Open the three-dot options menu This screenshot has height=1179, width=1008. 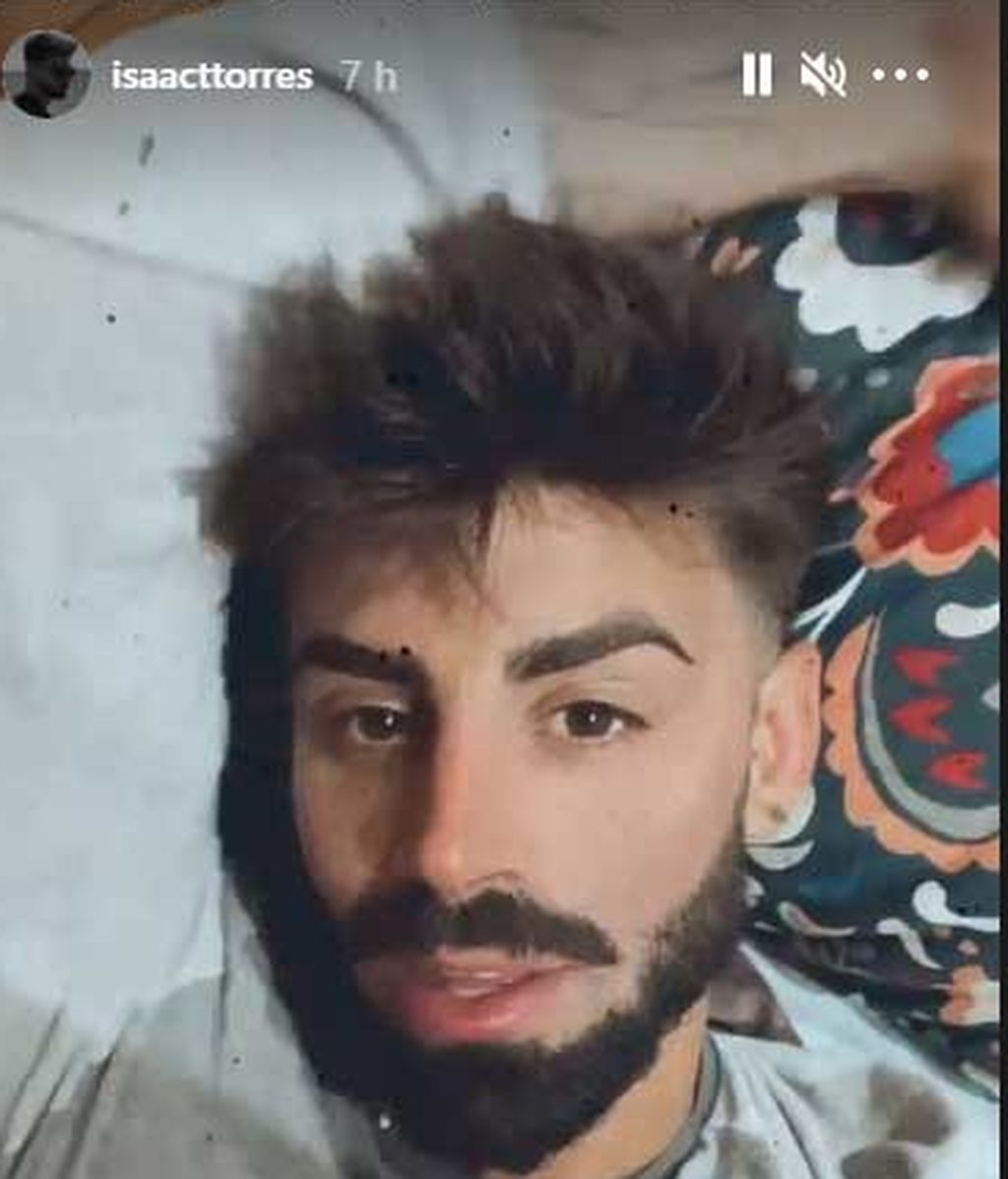[x=900, y=75]
